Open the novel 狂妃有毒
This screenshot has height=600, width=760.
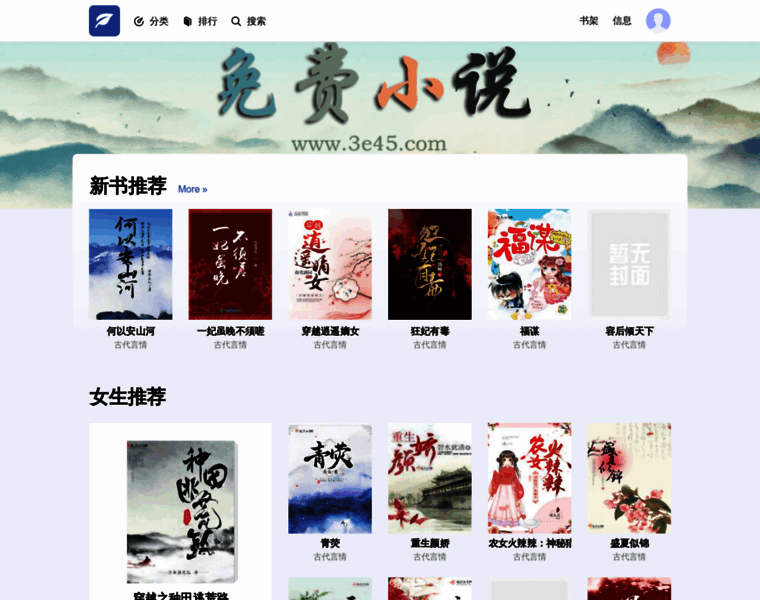(430, 265)
